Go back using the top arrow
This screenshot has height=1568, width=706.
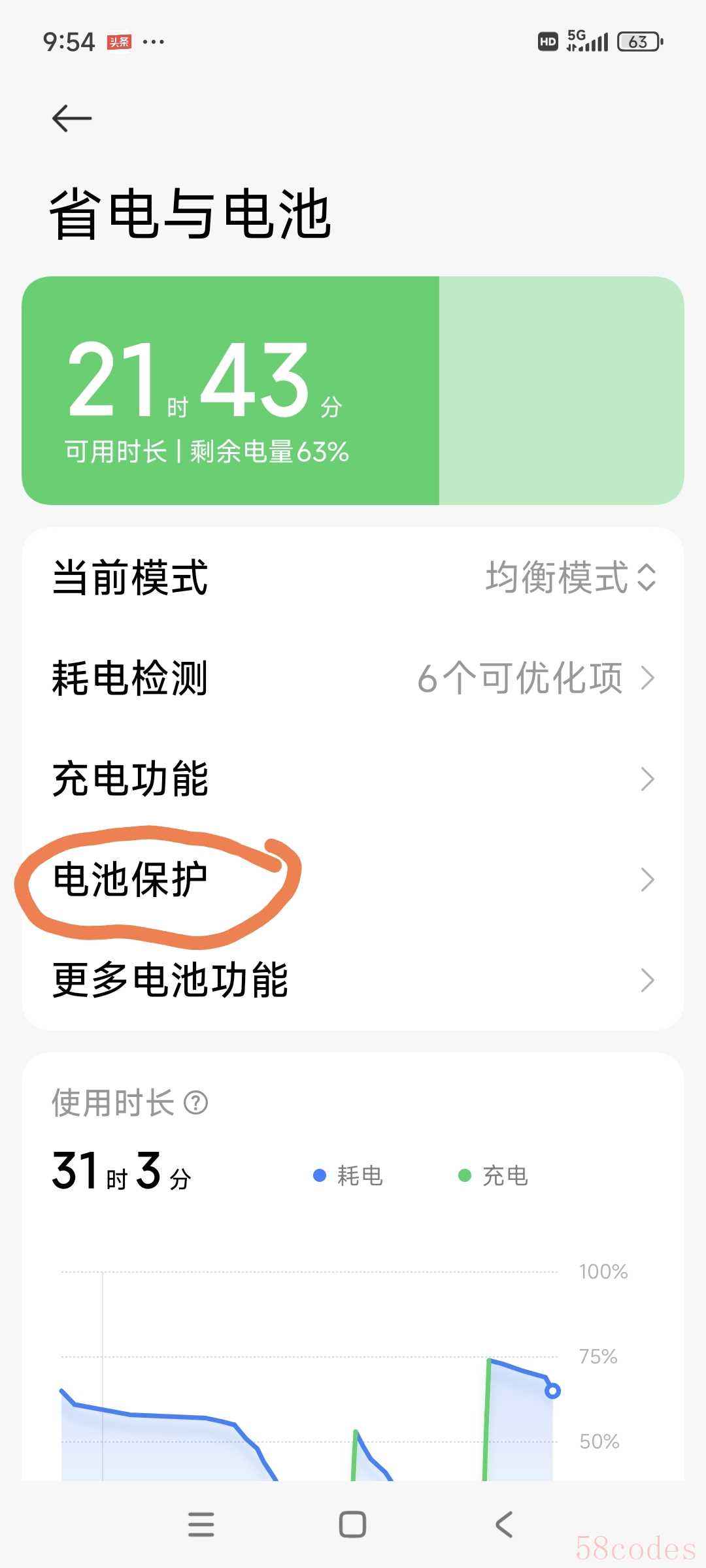(x=72, y=118)
